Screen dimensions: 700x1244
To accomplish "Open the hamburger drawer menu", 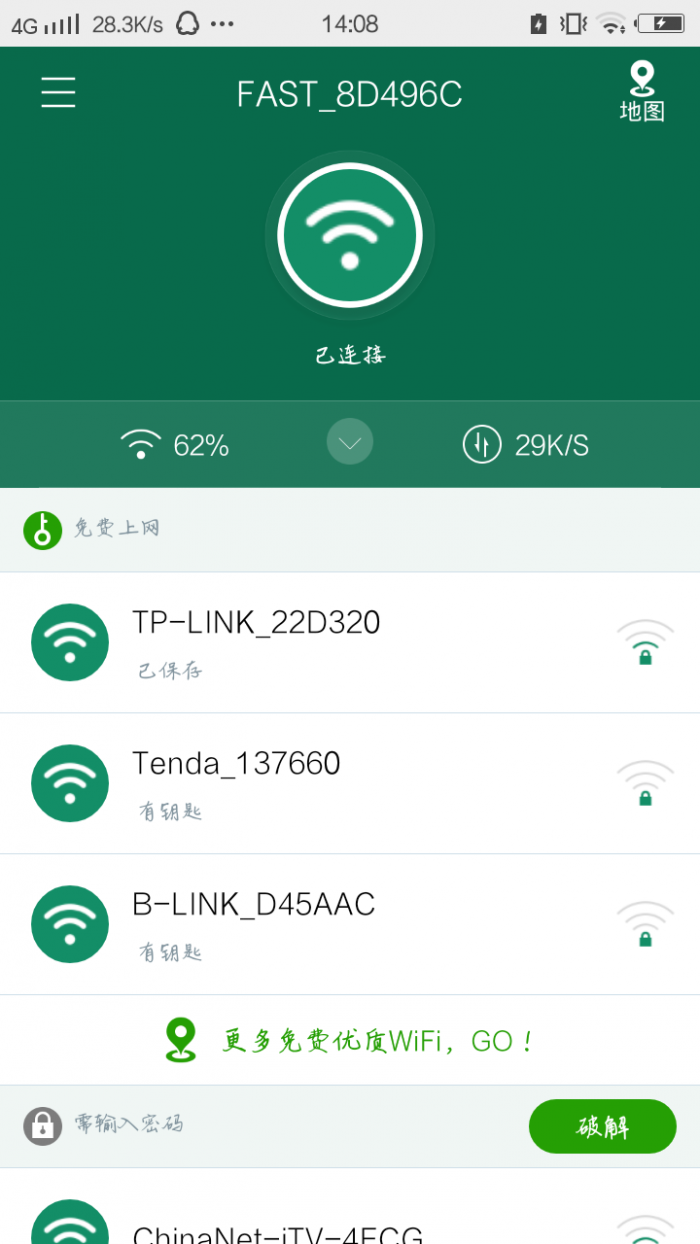I will (x=59, y=92).
